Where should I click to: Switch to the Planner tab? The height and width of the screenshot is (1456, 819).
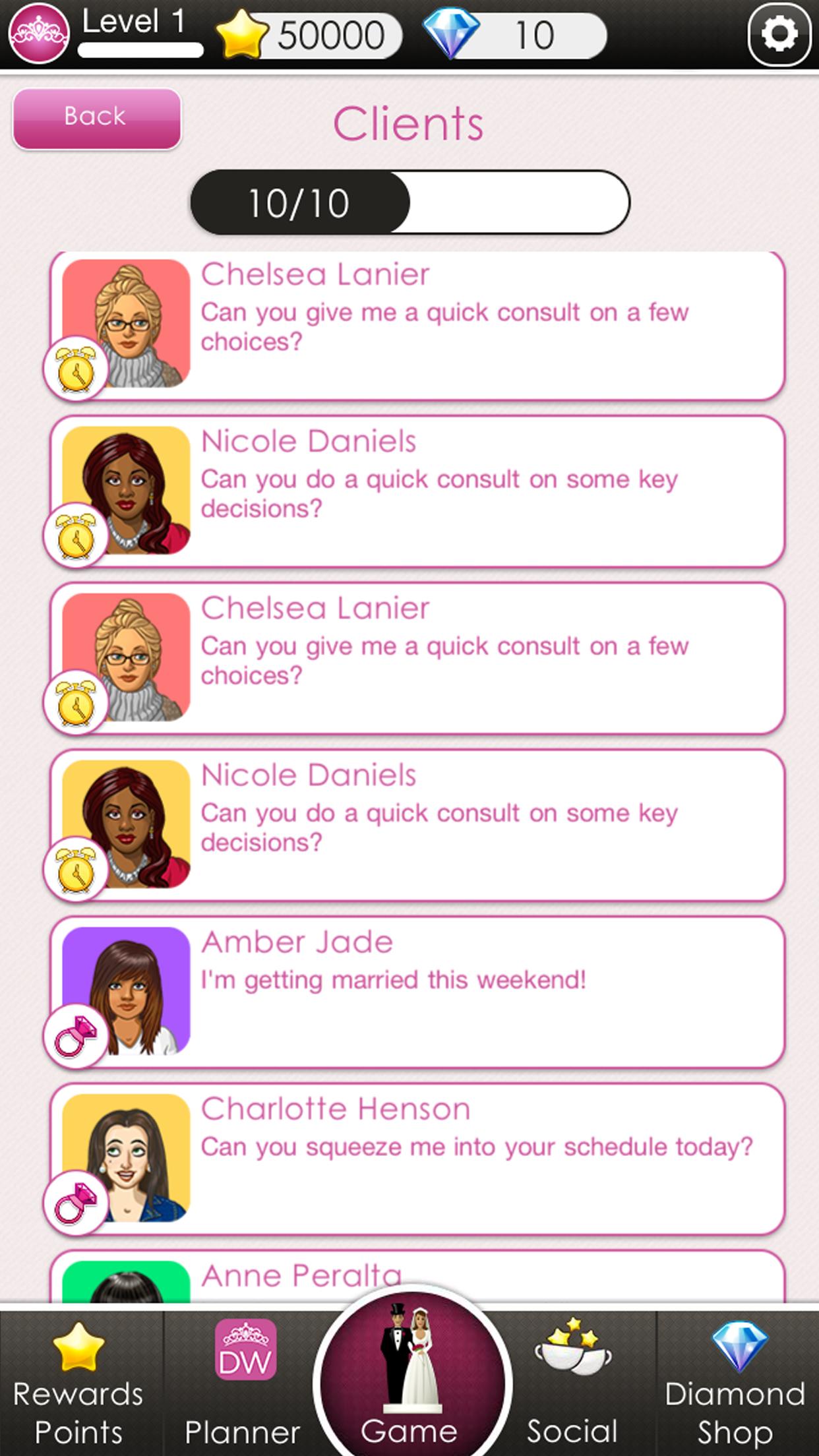(x=244, y=1383)
